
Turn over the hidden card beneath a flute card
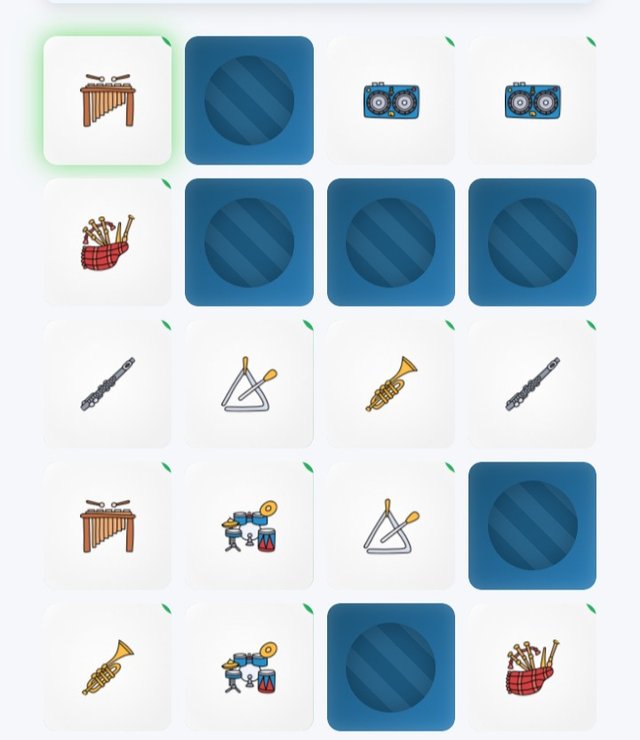pos(532,525)
